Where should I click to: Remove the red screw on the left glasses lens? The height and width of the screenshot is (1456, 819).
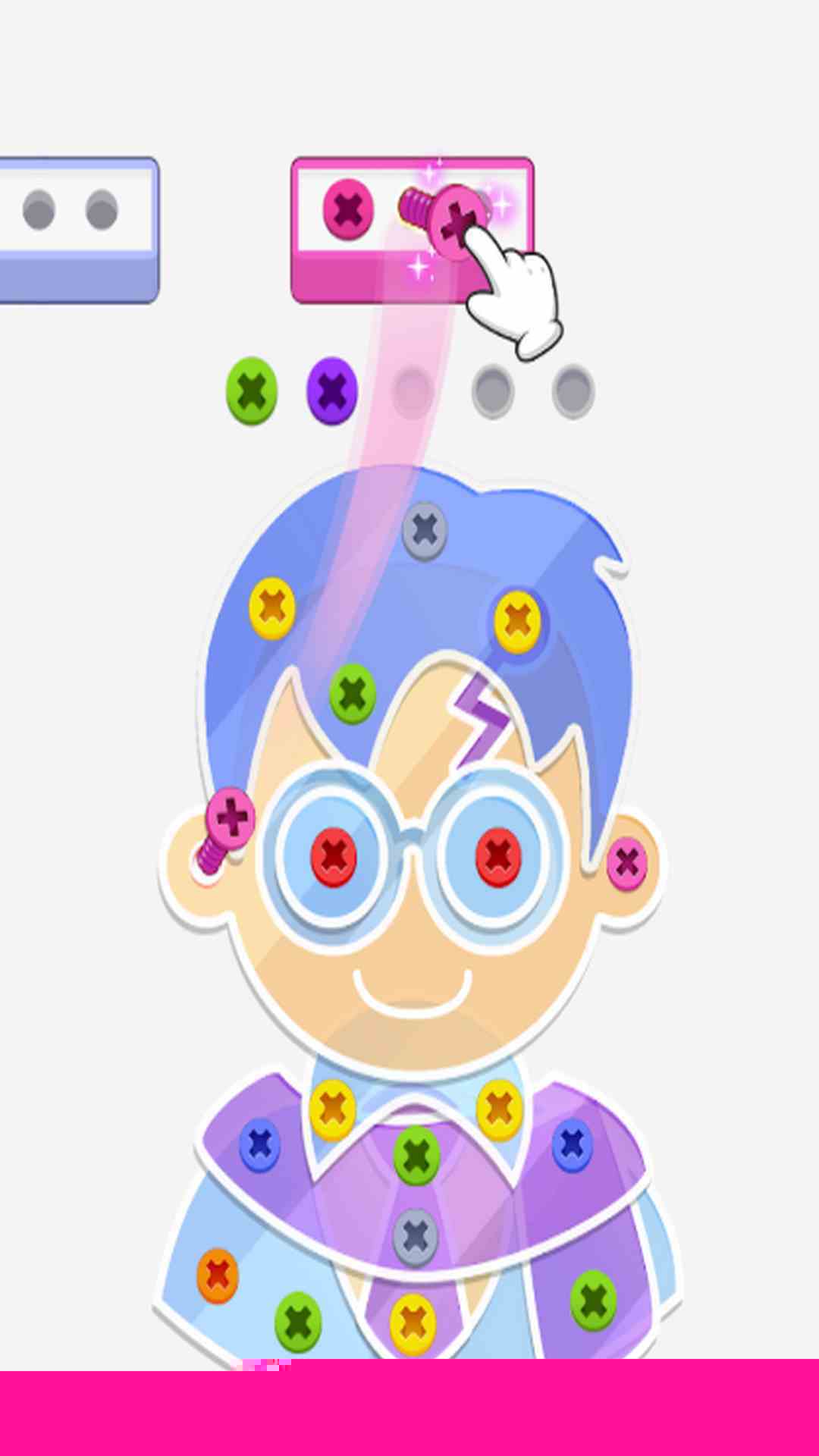(334, 857)
